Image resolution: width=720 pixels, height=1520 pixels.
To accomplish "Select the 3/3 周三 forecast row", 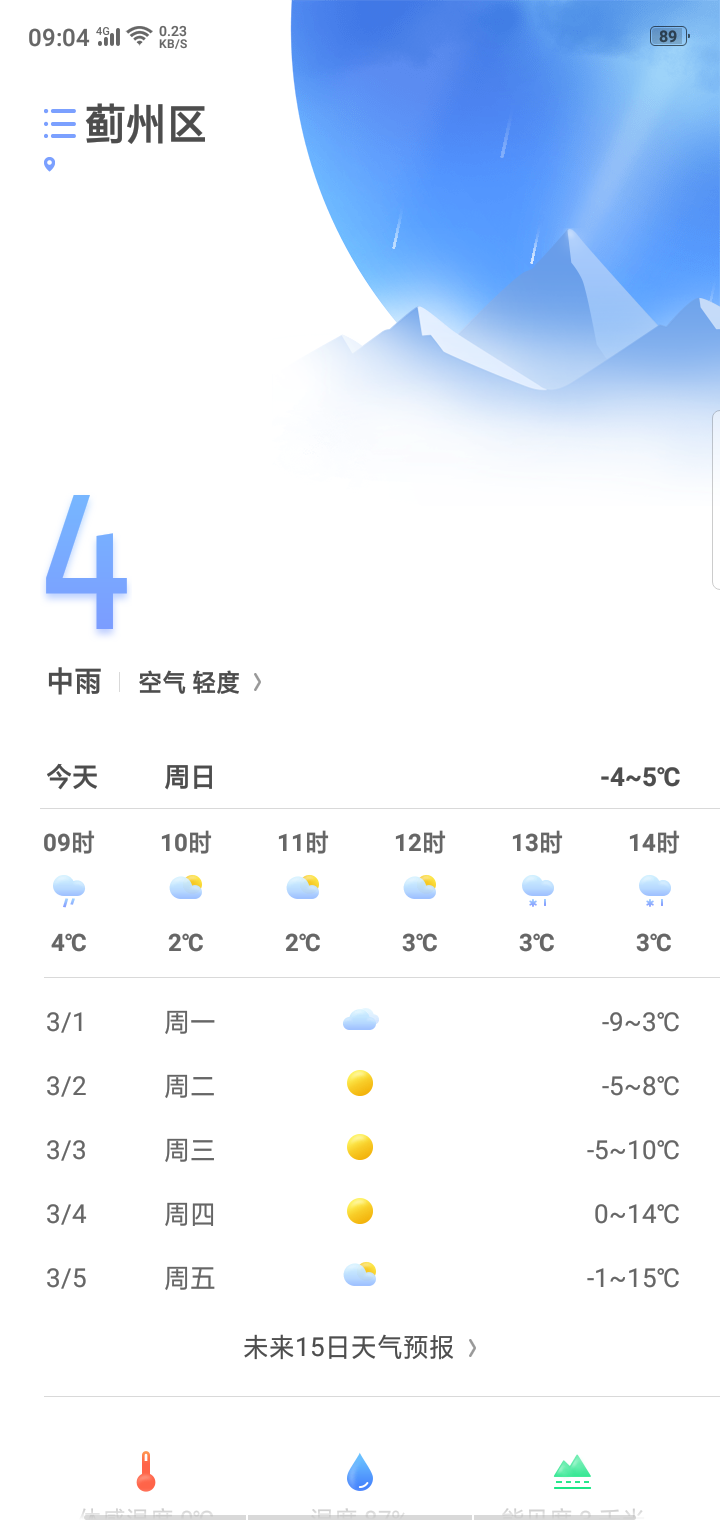I will click(360, 1150).
